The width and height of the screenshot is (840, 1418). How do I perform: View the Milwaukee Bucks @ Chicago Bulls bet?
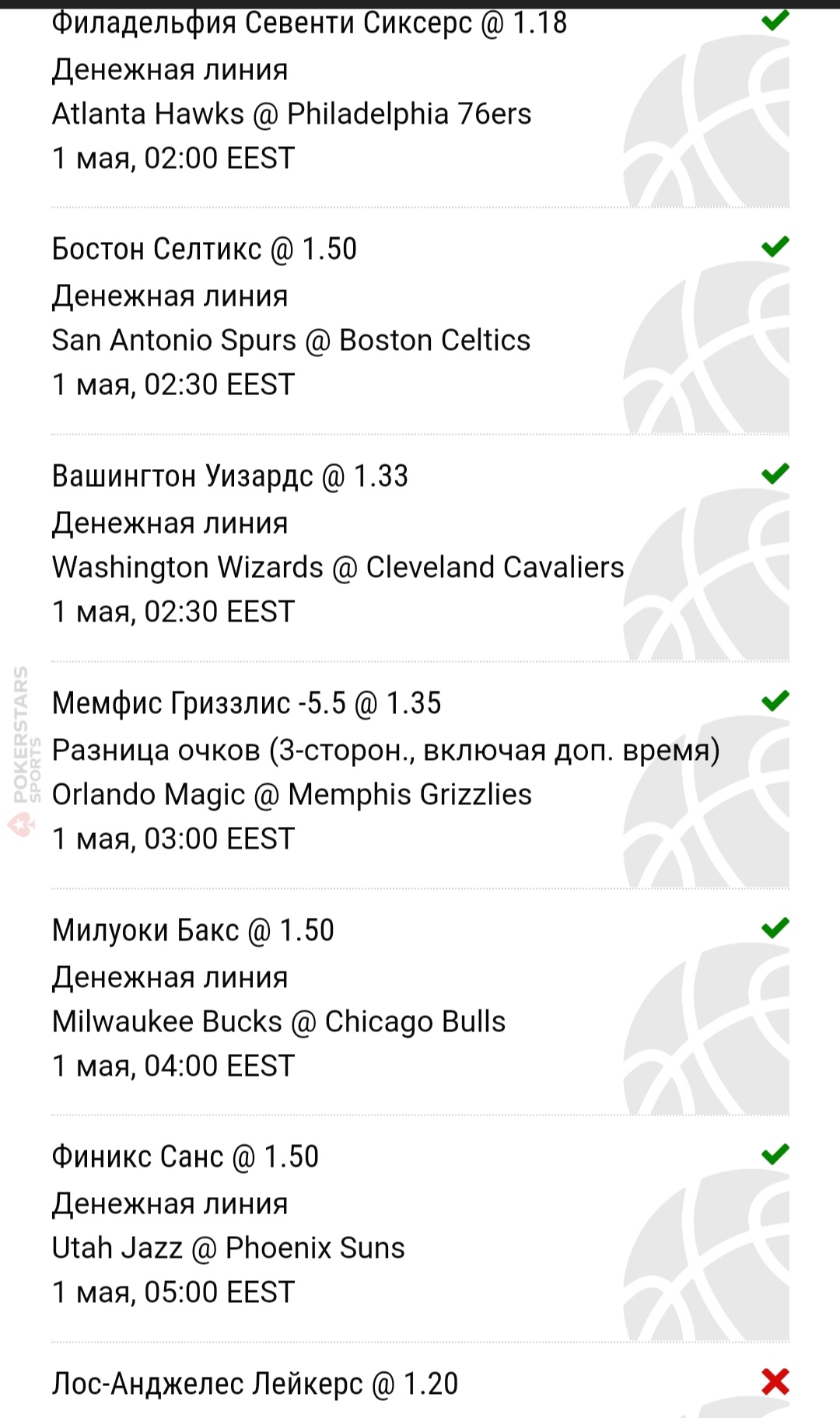[420, 1002]
